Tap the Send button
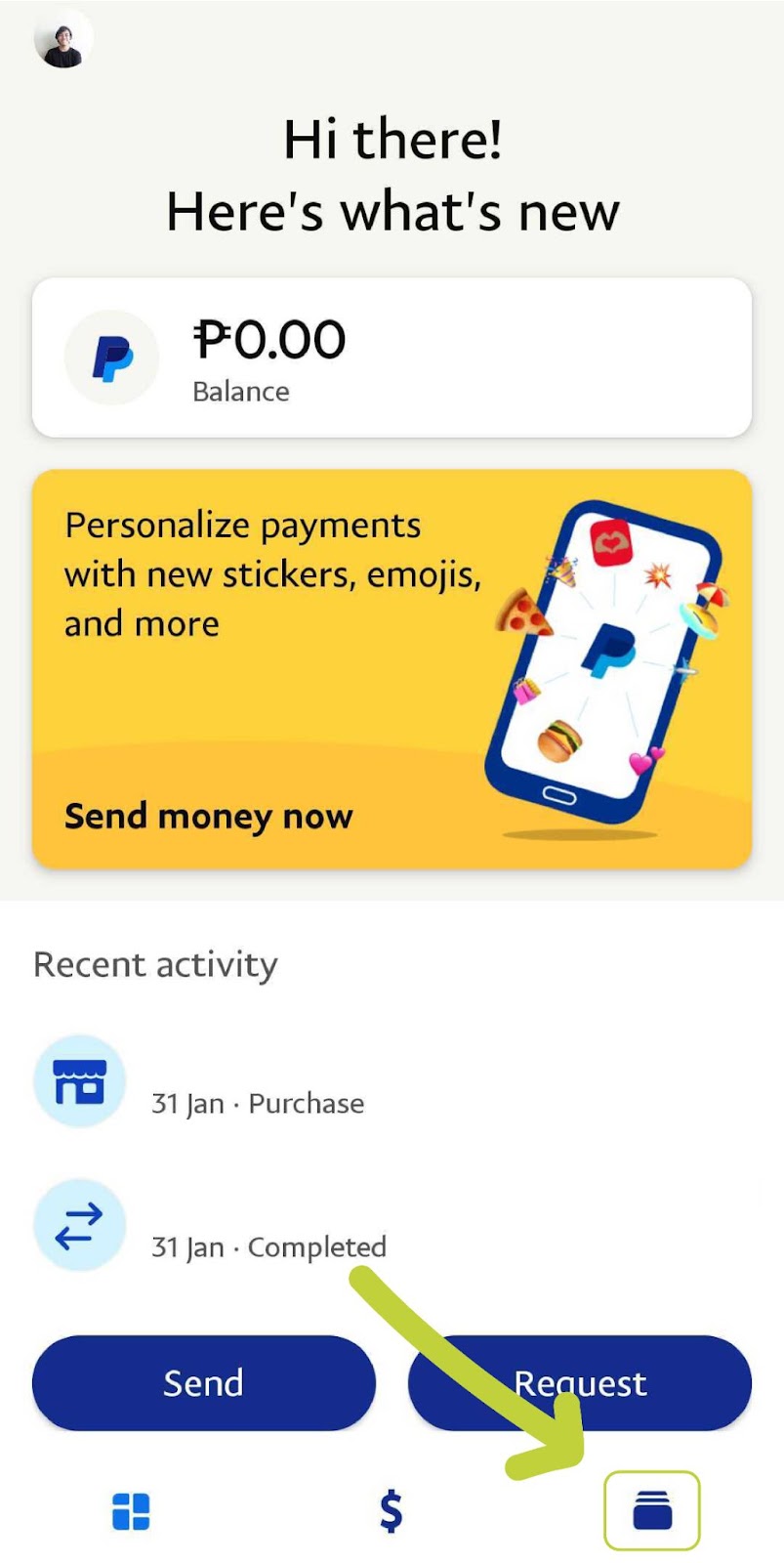 click(203, 1382)
